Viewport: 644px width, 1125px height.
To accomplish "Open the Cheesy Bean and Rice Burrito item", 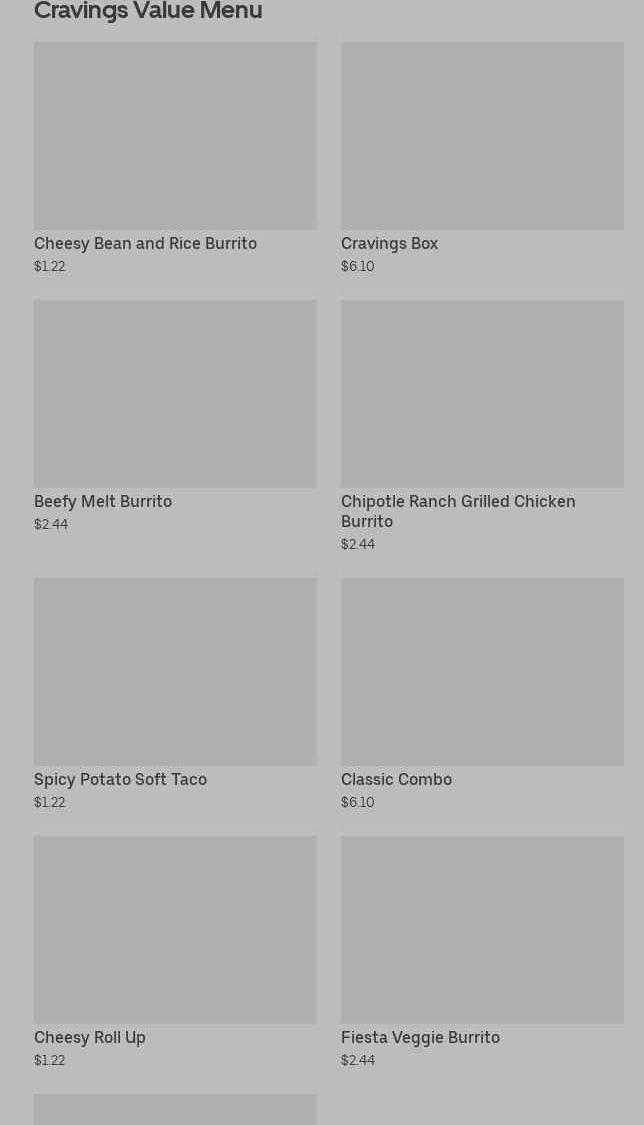I will (x=175, y=158).
